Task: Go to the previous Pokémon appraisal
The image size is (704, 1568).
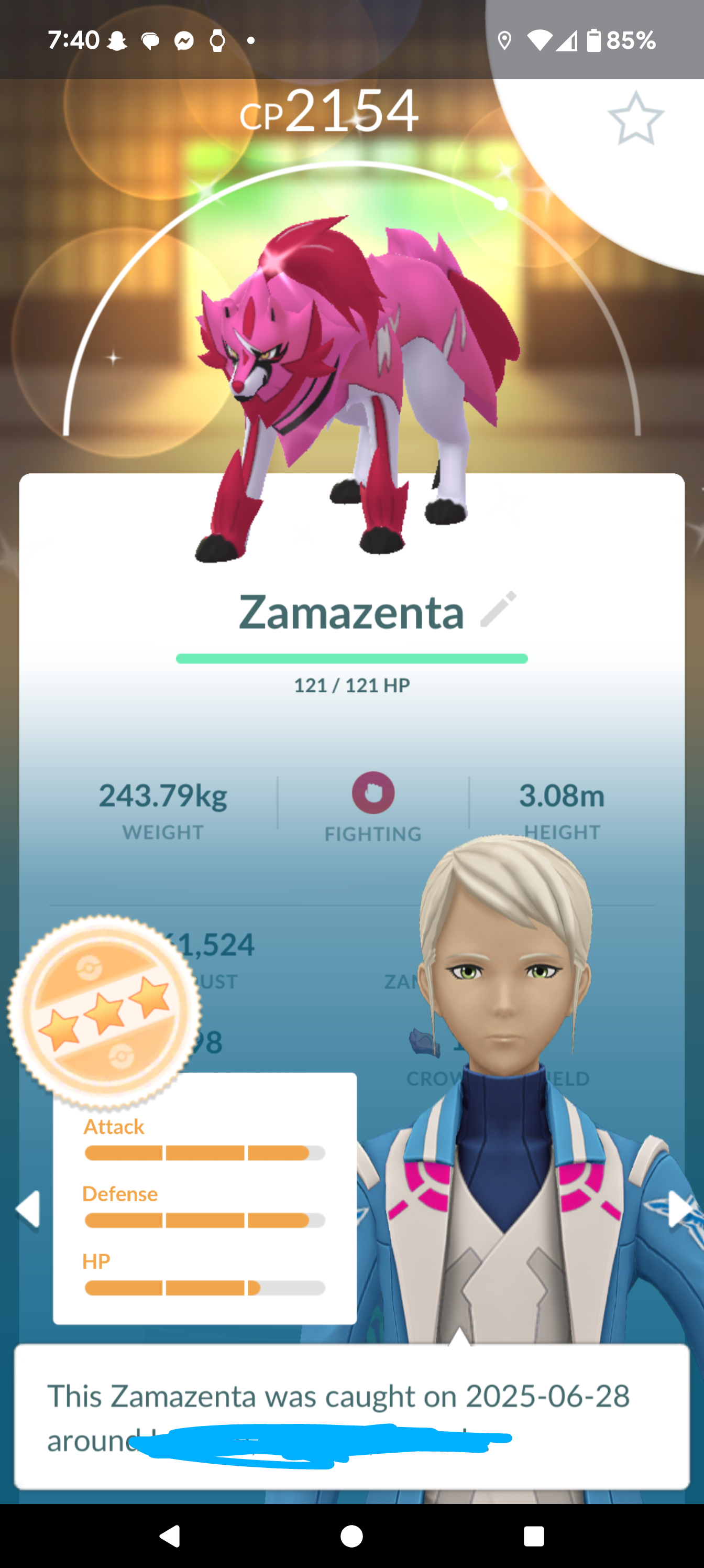Action: (28, 1208)
